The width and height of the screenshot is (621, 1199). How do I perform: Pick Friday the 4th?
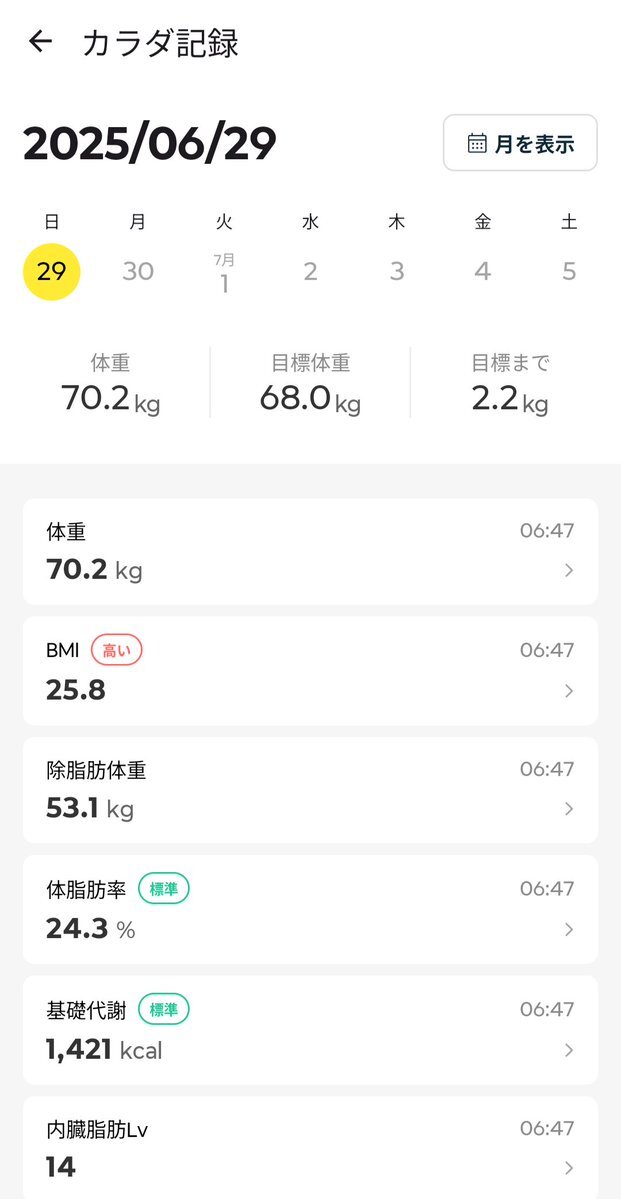[x=483, y=271]
